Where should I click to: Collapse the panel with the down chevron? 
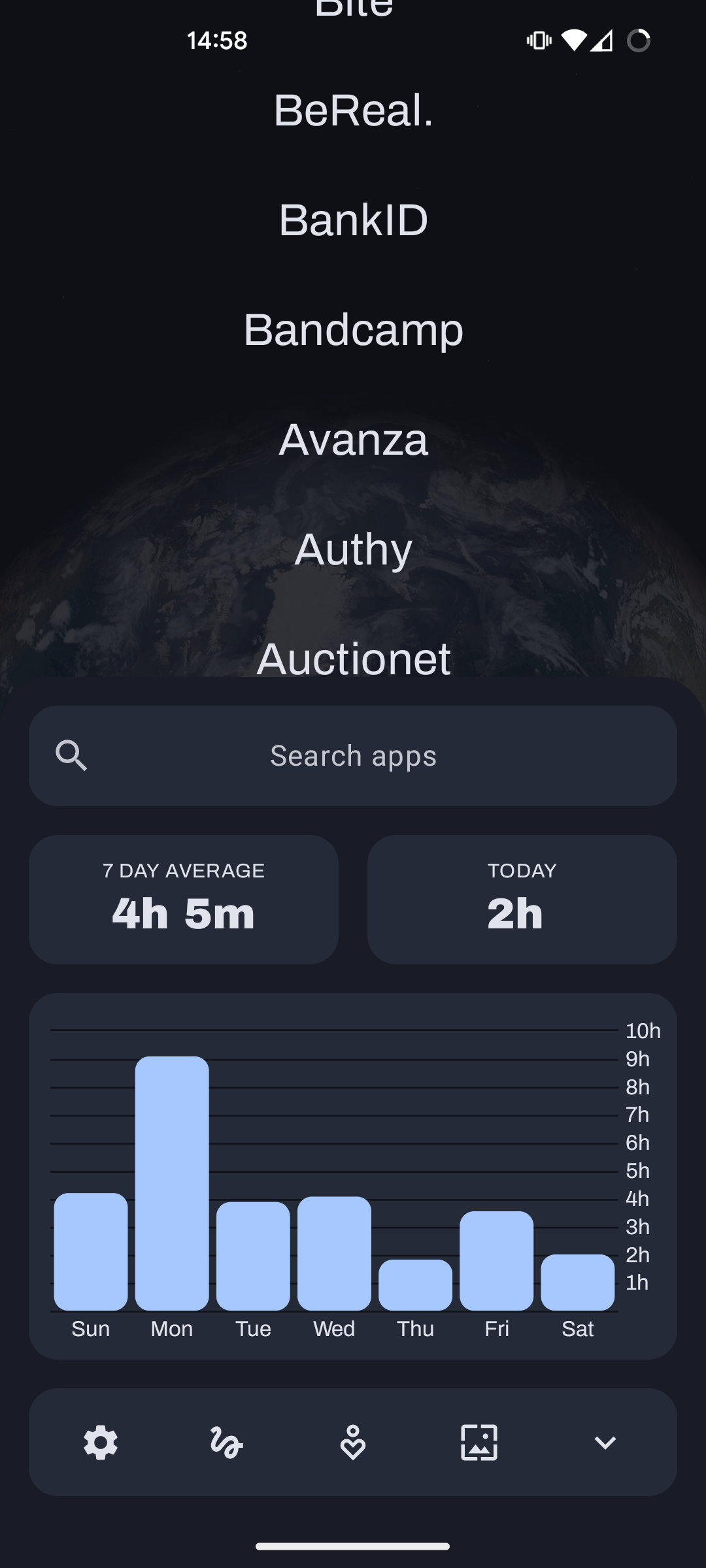605,1443
